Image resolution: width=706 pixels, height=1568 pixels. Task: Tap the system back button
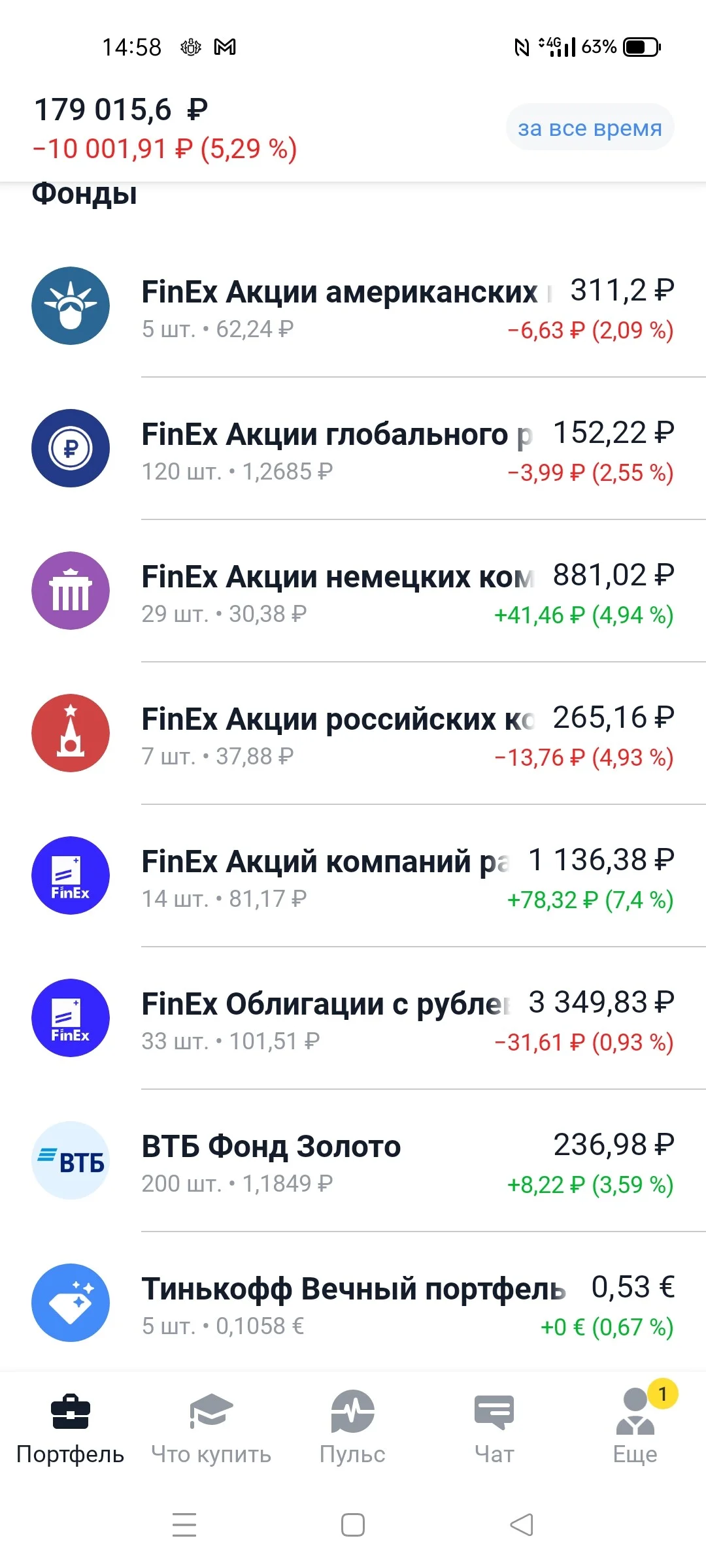522,1525
